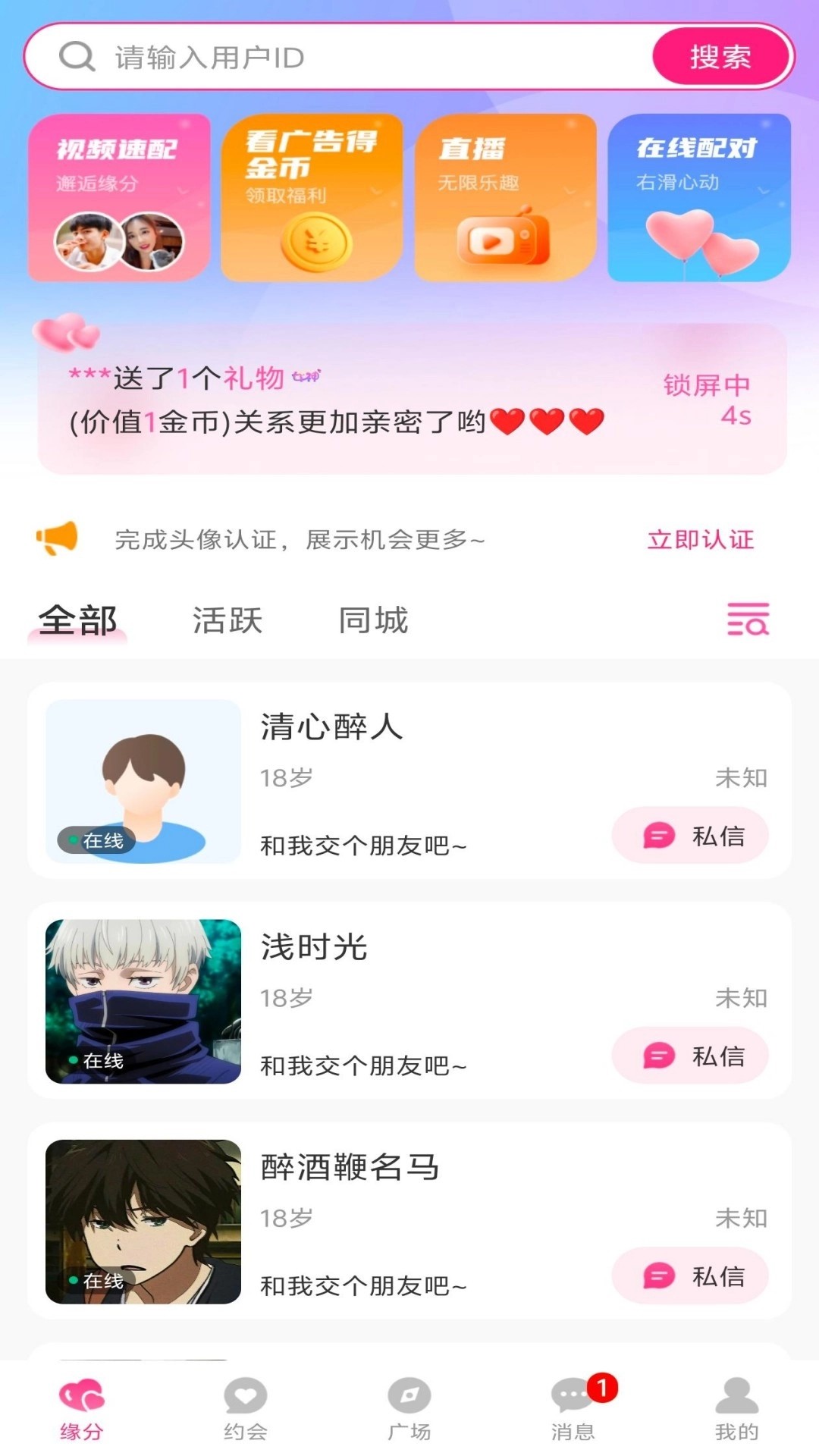Viewport: 819px width, 1456px height.
Task: Open the 在线配对 online matching feature
Action: 698,196
